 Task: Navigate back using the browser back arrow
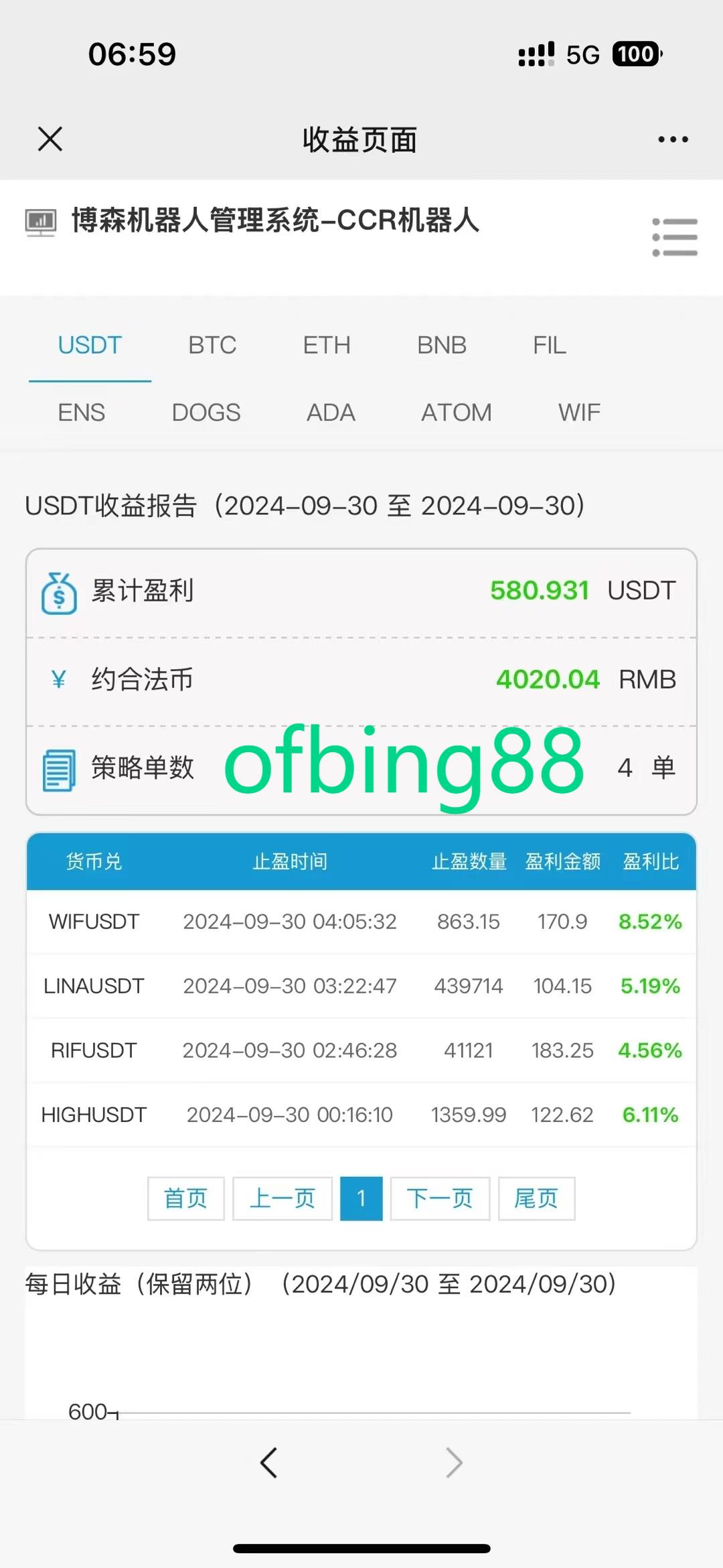[269, 1462]
